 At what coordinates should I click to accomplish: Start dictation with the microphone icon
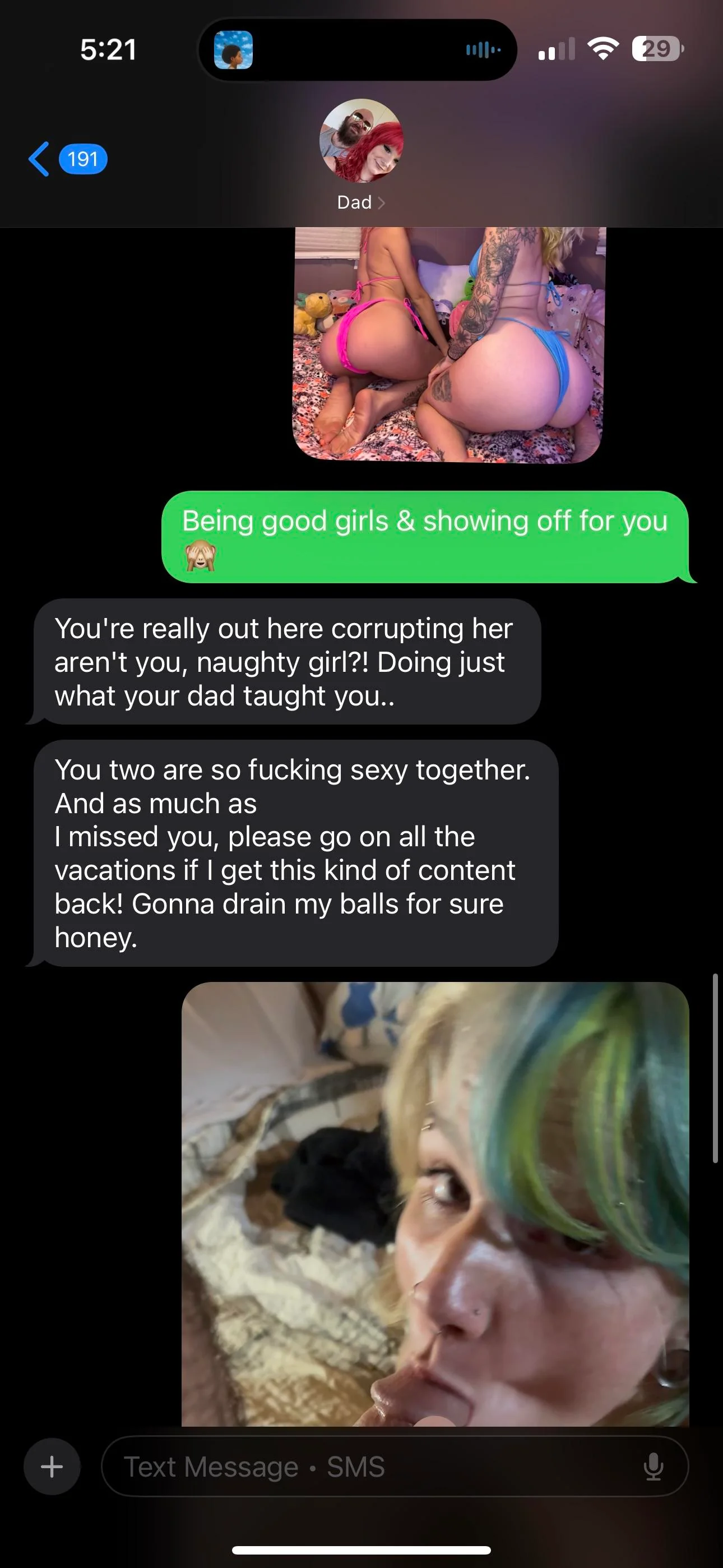click(653, 1466)
